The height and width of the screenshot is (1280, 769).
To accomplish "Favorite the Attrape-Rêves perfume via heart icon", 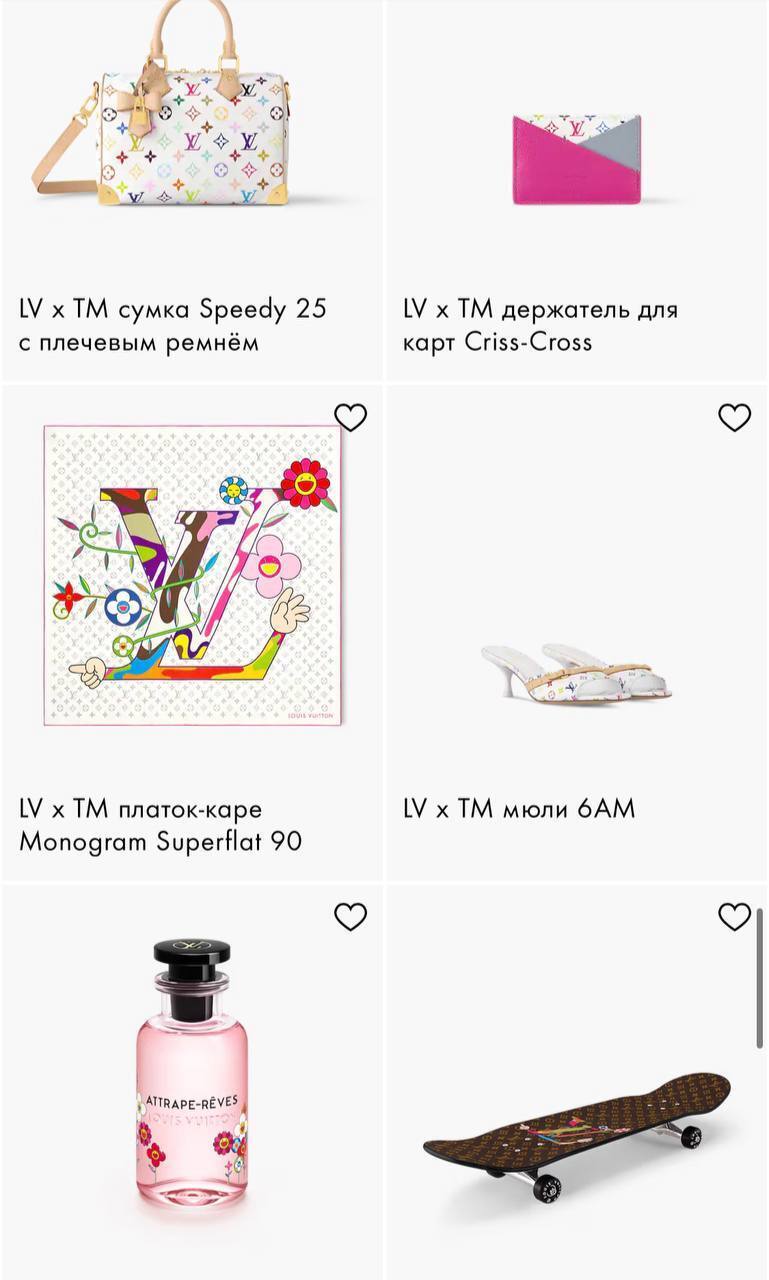I will coord(352,916).
